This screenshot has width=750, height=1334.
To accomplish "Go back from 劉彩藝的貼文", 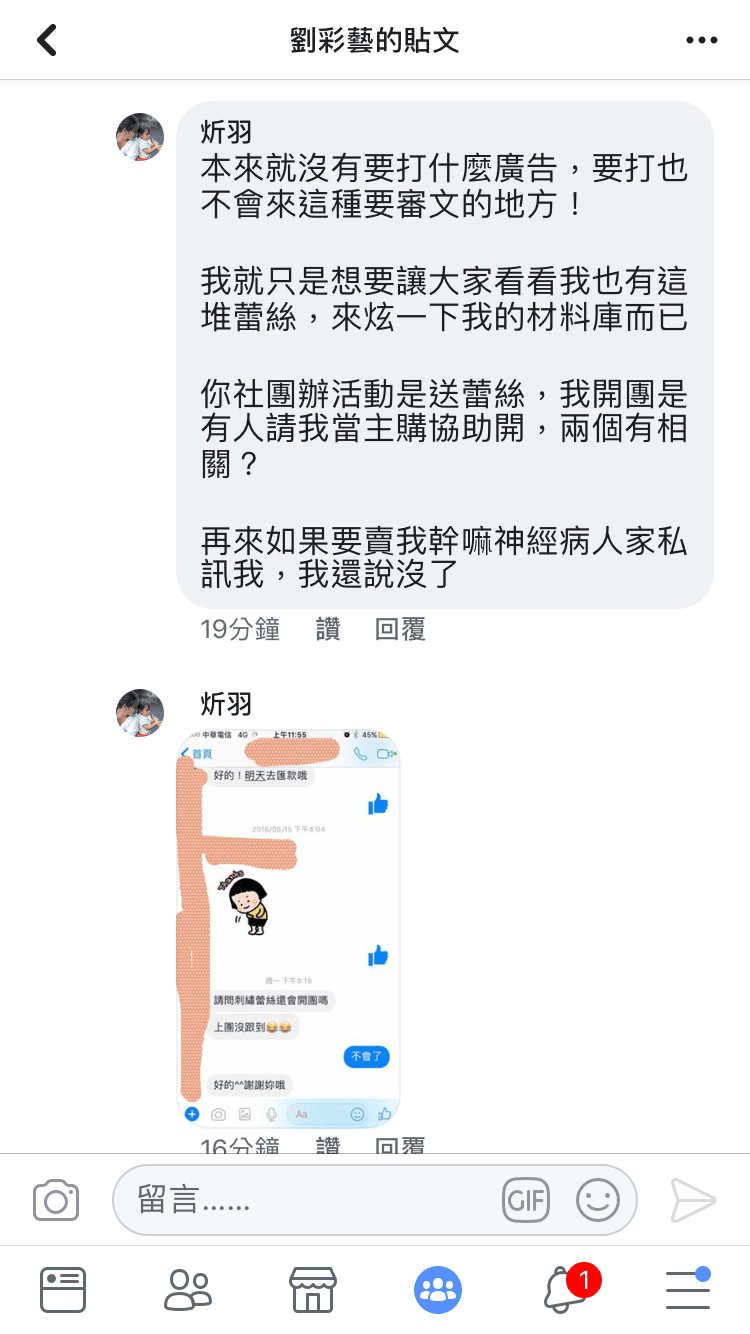I will point(47,40).
